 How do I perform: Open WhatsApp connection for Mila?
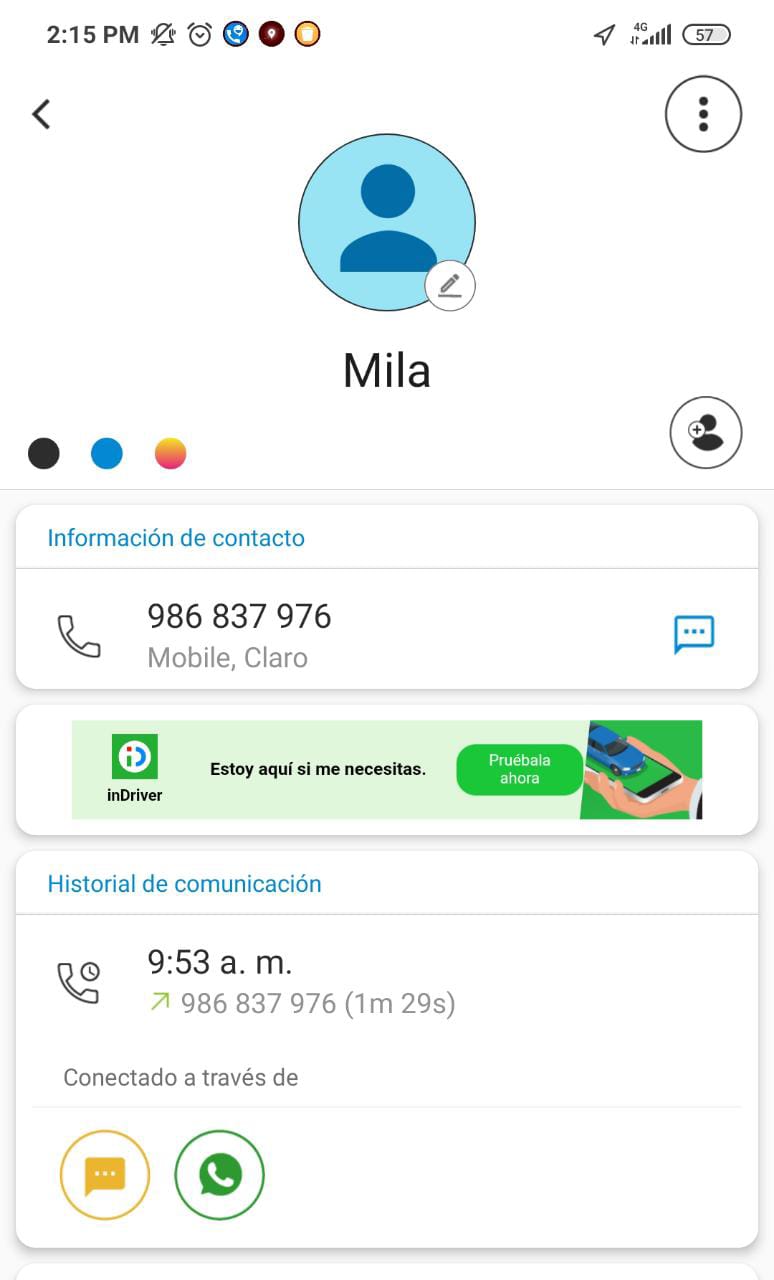220,1176
